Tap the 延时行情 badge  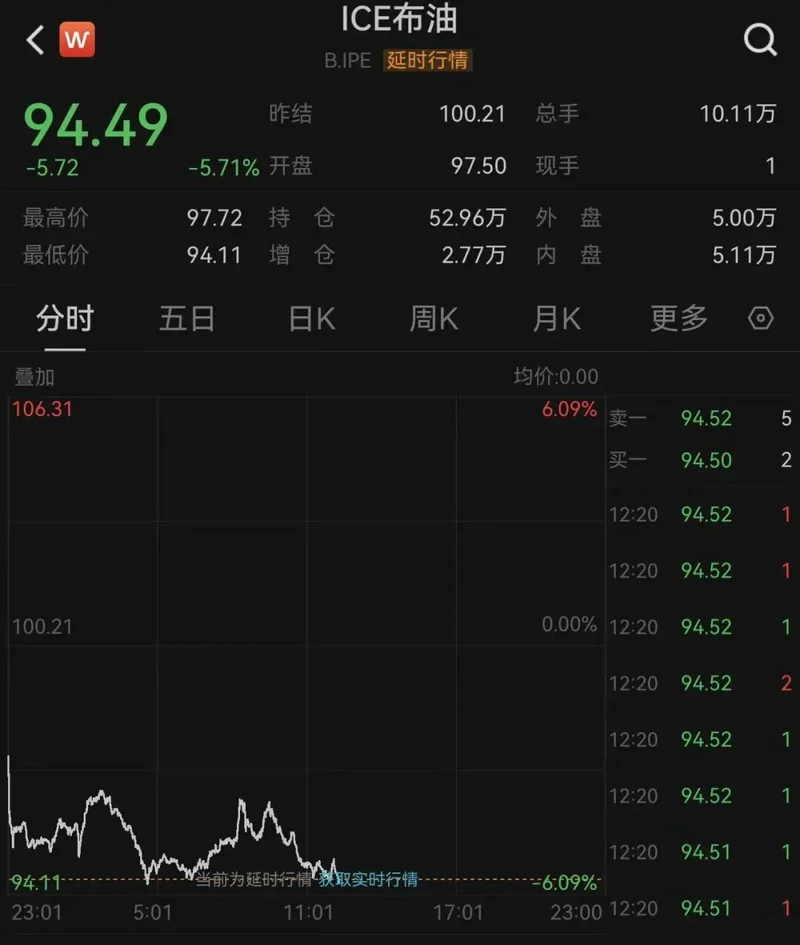[427, 60]
